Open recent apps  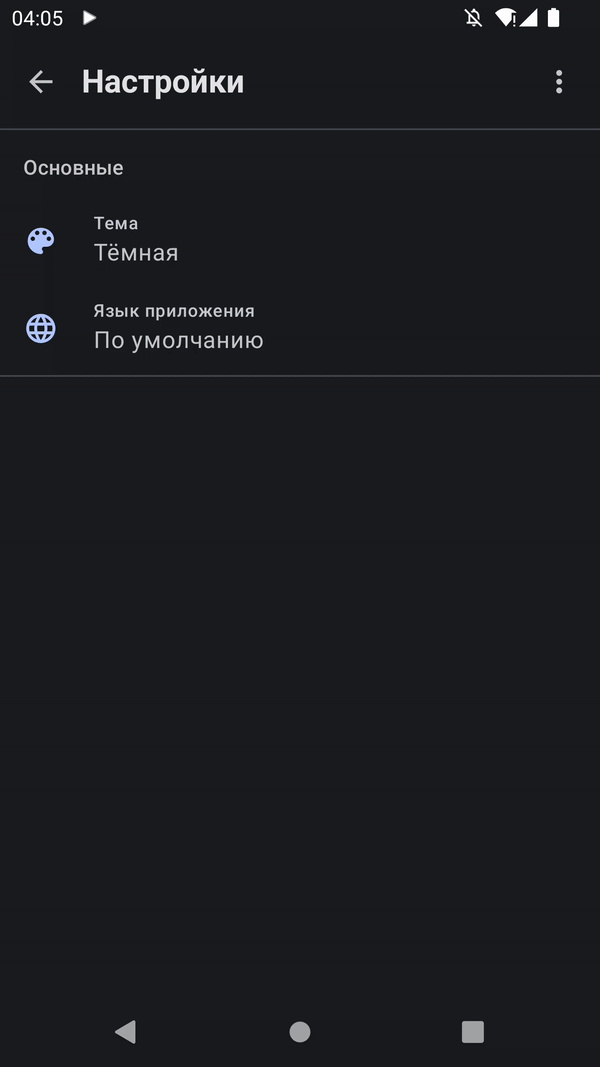click(472, 1031)
